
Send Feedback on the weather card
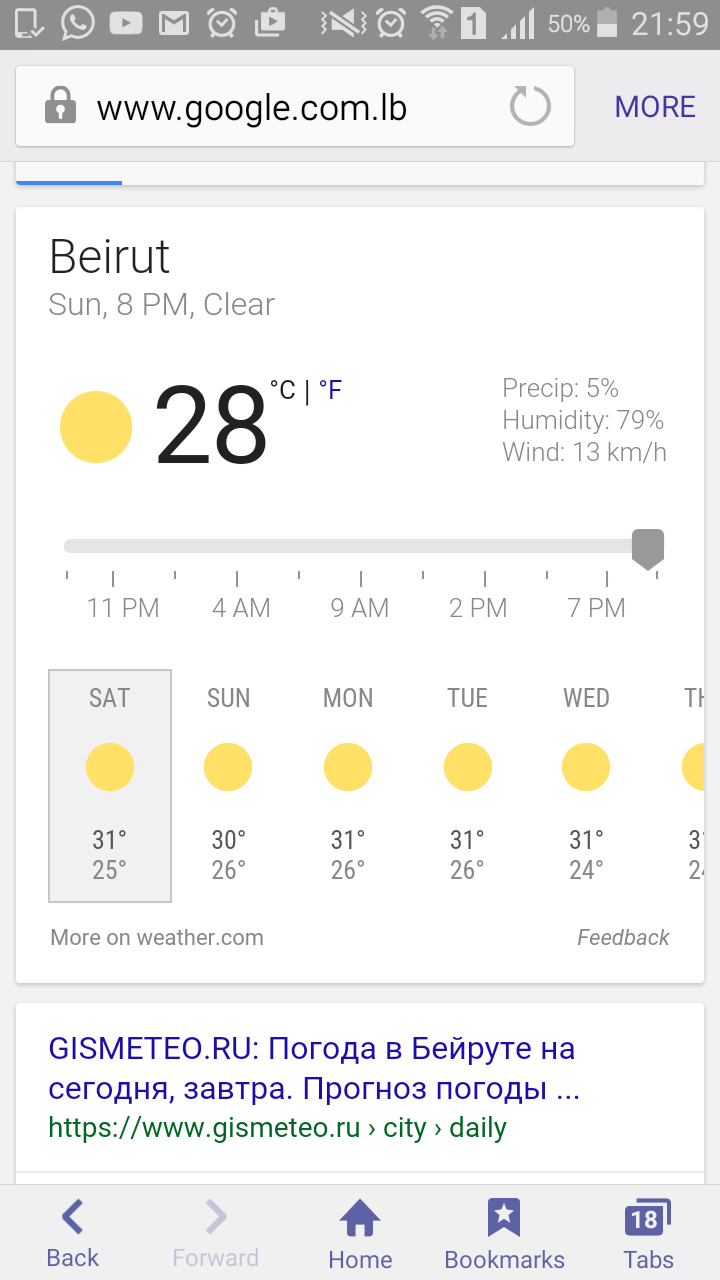point(623,938)
